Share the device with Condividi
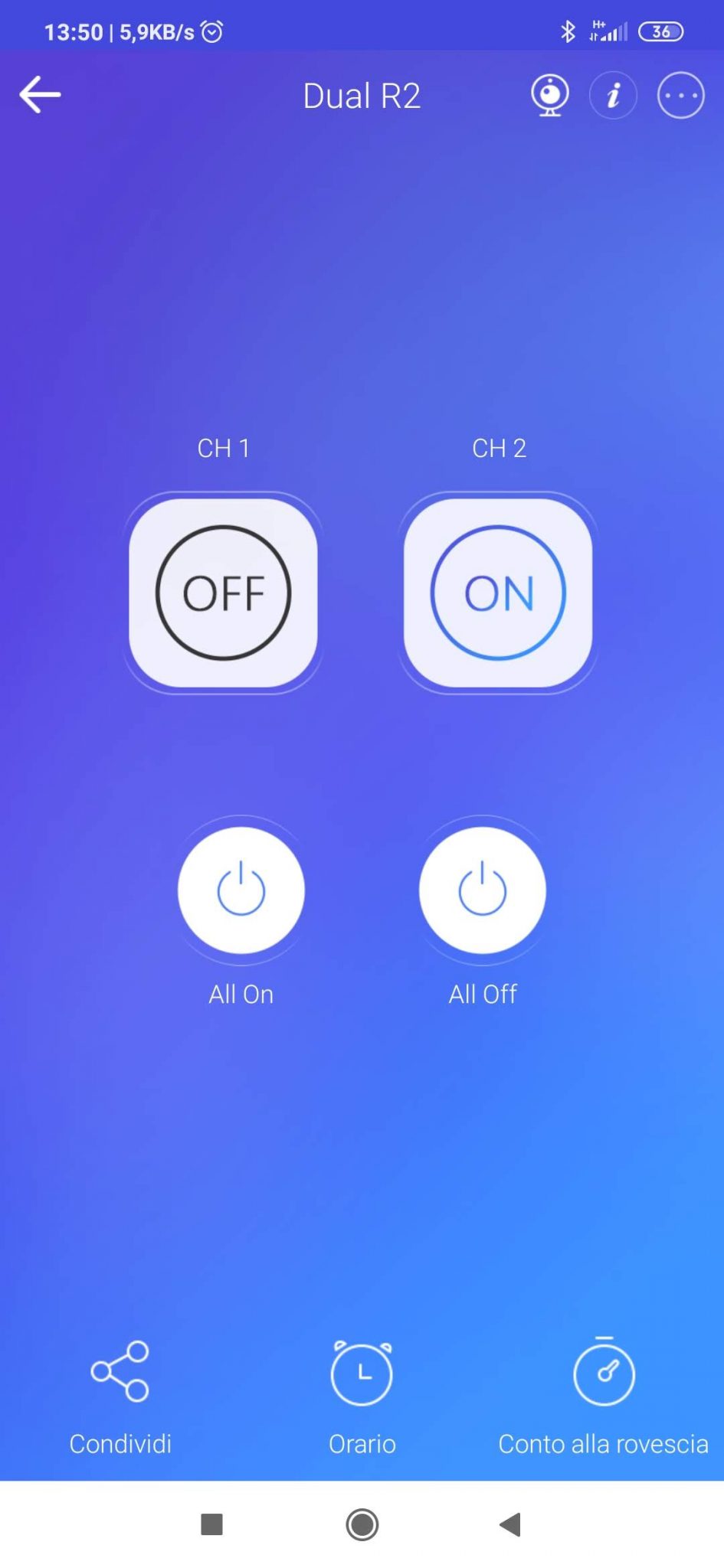 [120, 1395]
